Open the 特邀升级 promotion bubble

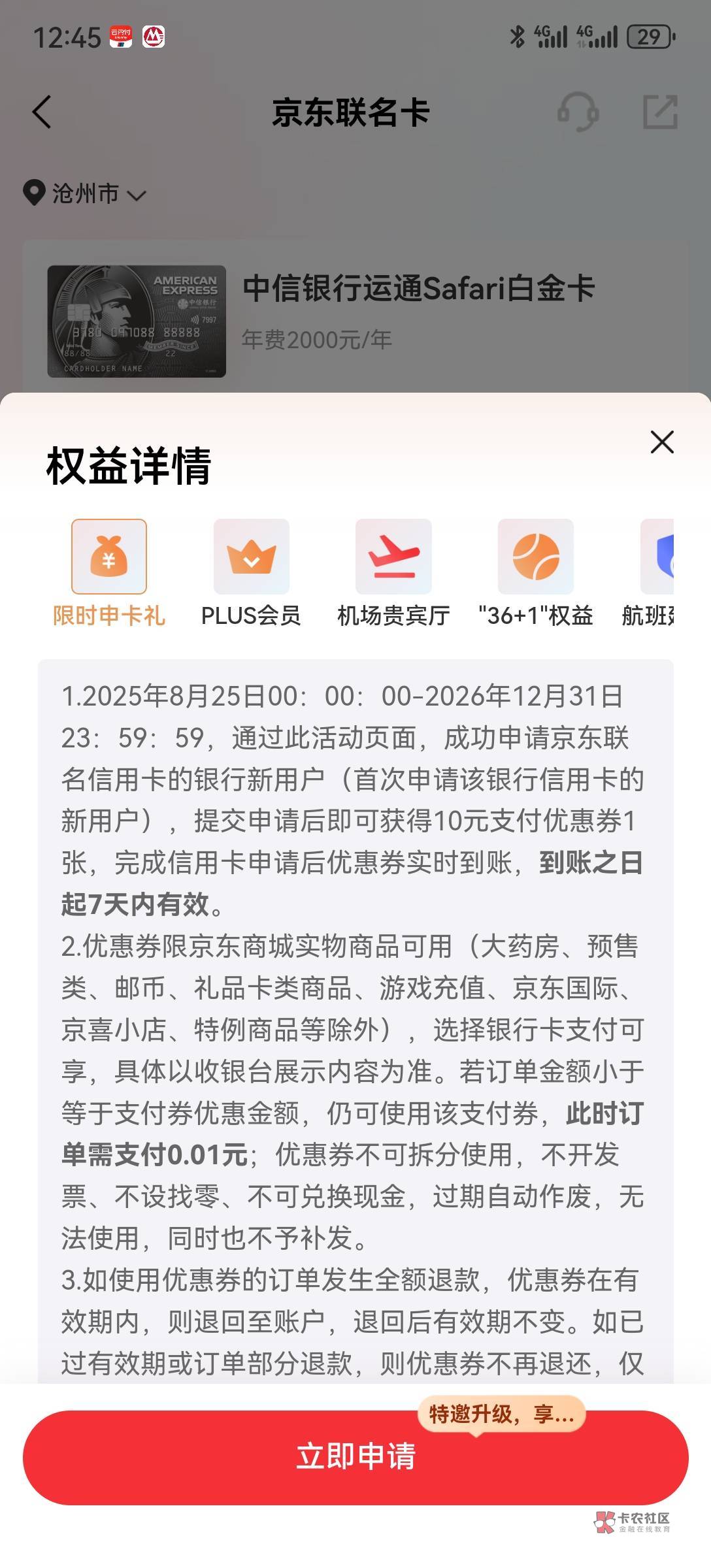pyautogui.click(x=501, y=1414)
